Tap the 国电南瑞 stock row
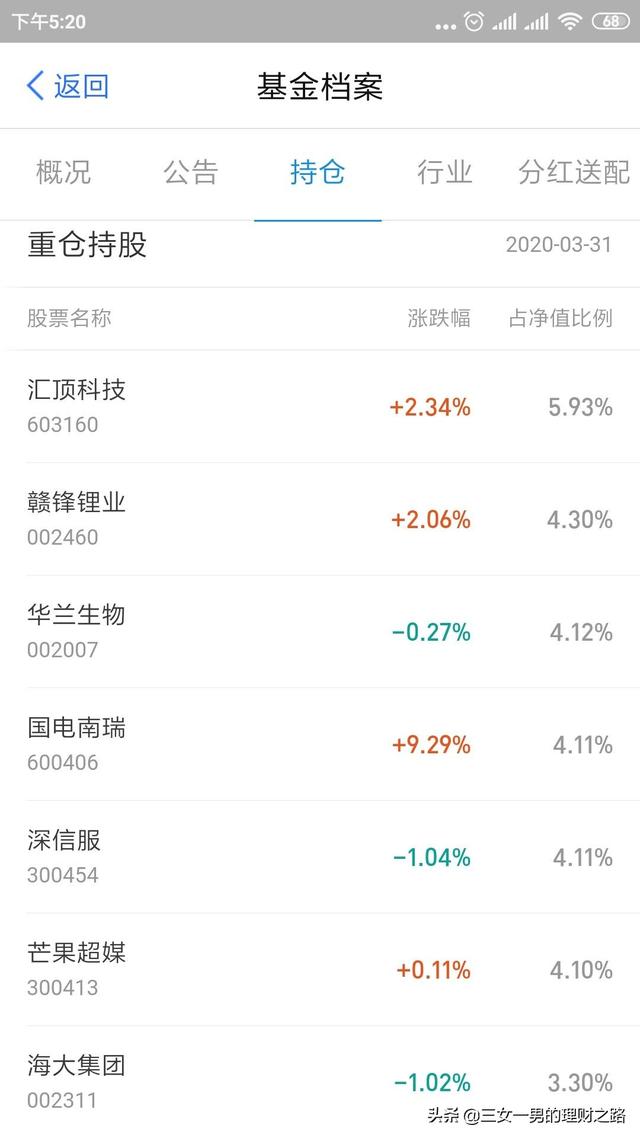Image resolution: width=640 pixels, height=1138 pixels. click(320, 744)
